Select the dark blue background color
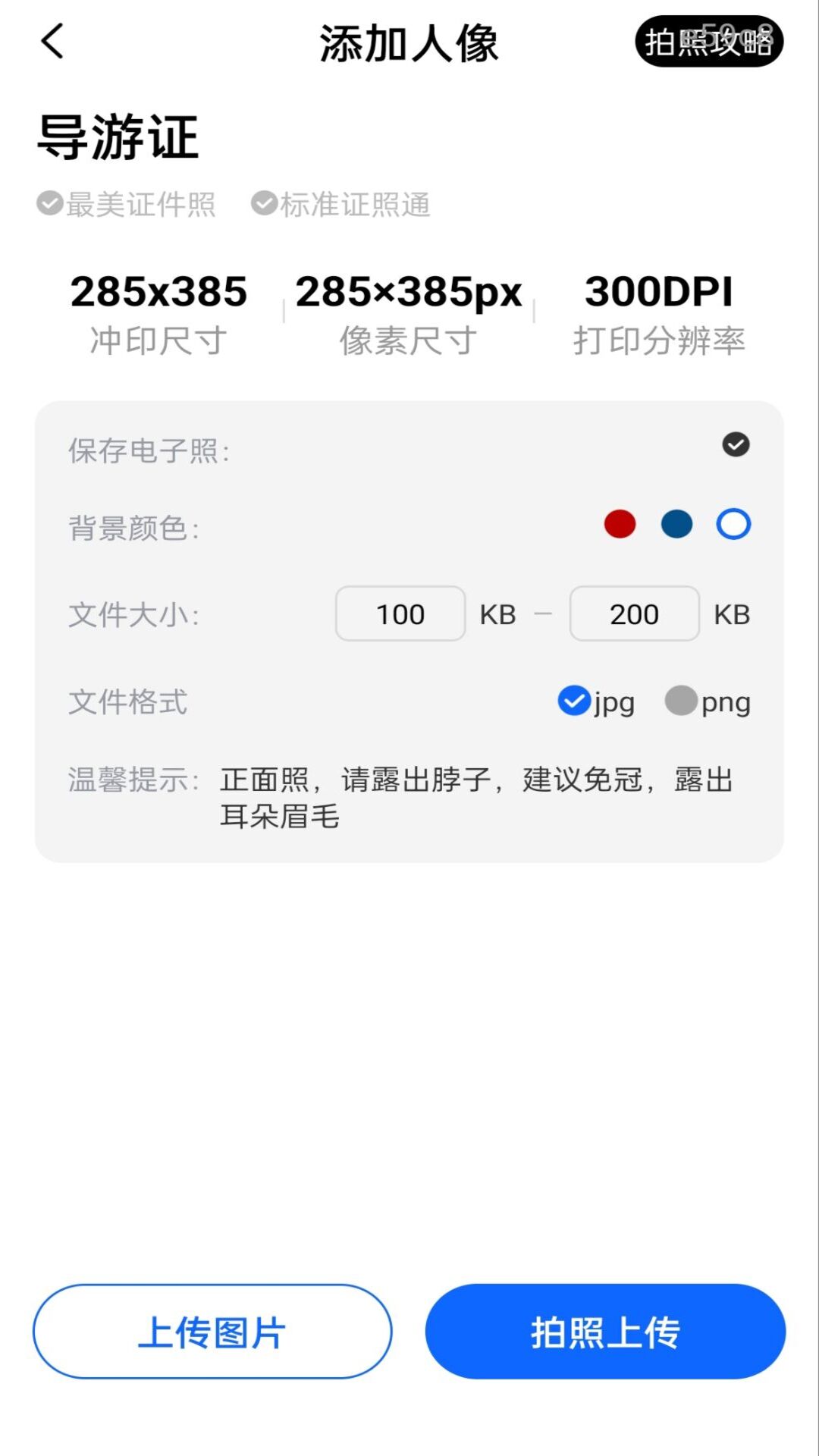 (x=675, y=524)
